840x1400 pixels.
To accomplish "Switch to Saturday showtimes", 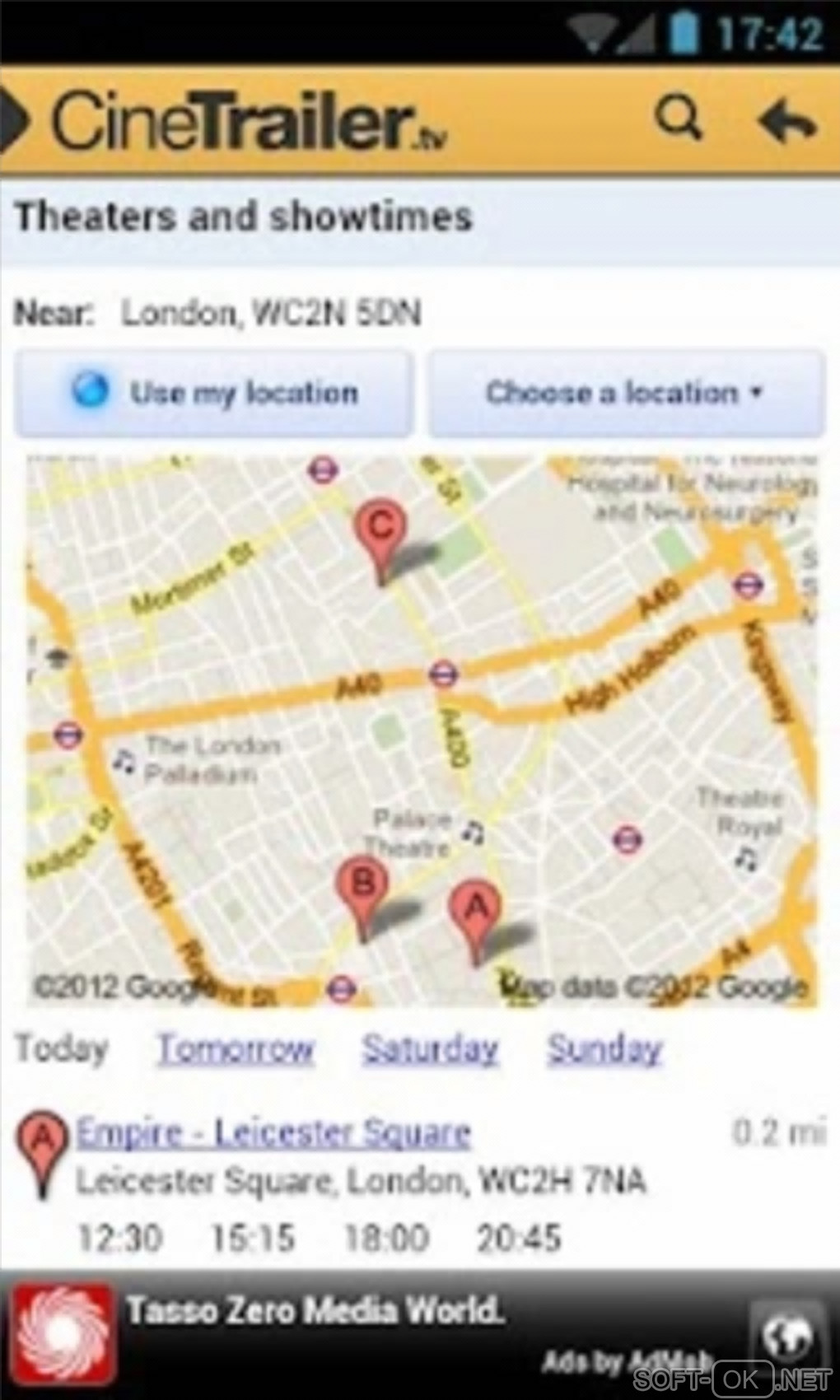I will click(x=430, y=1049).
